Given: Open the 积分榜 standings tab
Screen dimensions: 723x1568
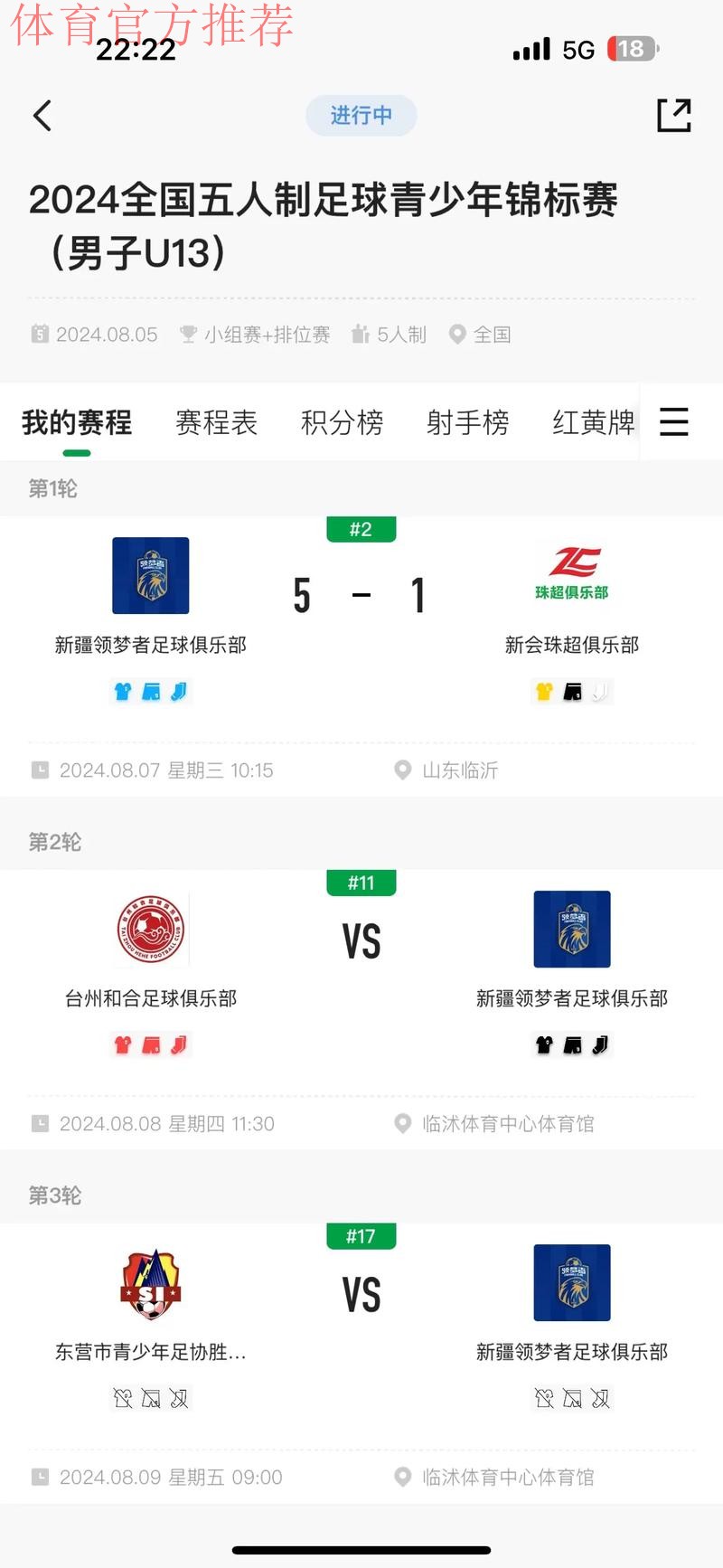Looking at the screenshot, I should (343, 422).
